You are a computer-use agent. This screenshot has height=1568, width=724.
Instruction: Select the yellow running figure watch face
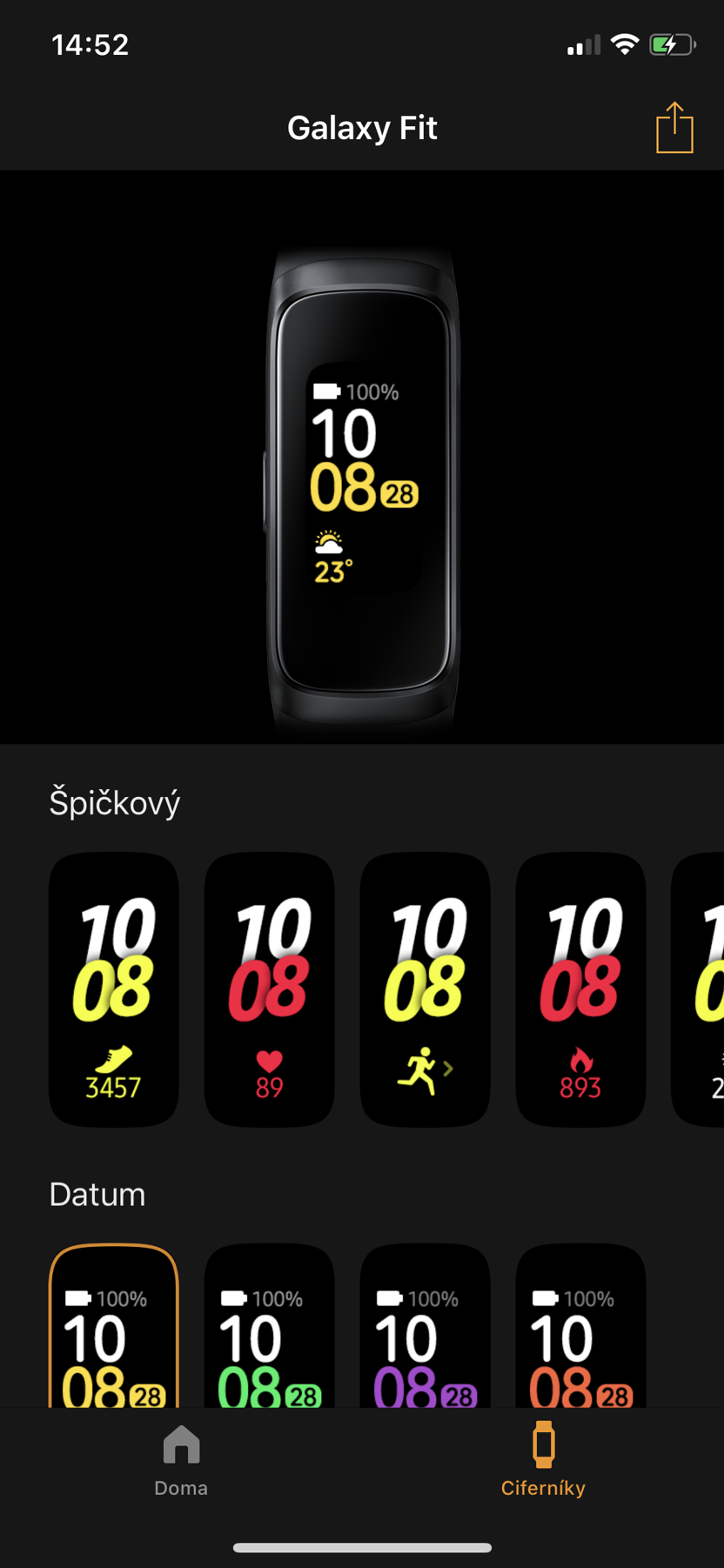425,989
